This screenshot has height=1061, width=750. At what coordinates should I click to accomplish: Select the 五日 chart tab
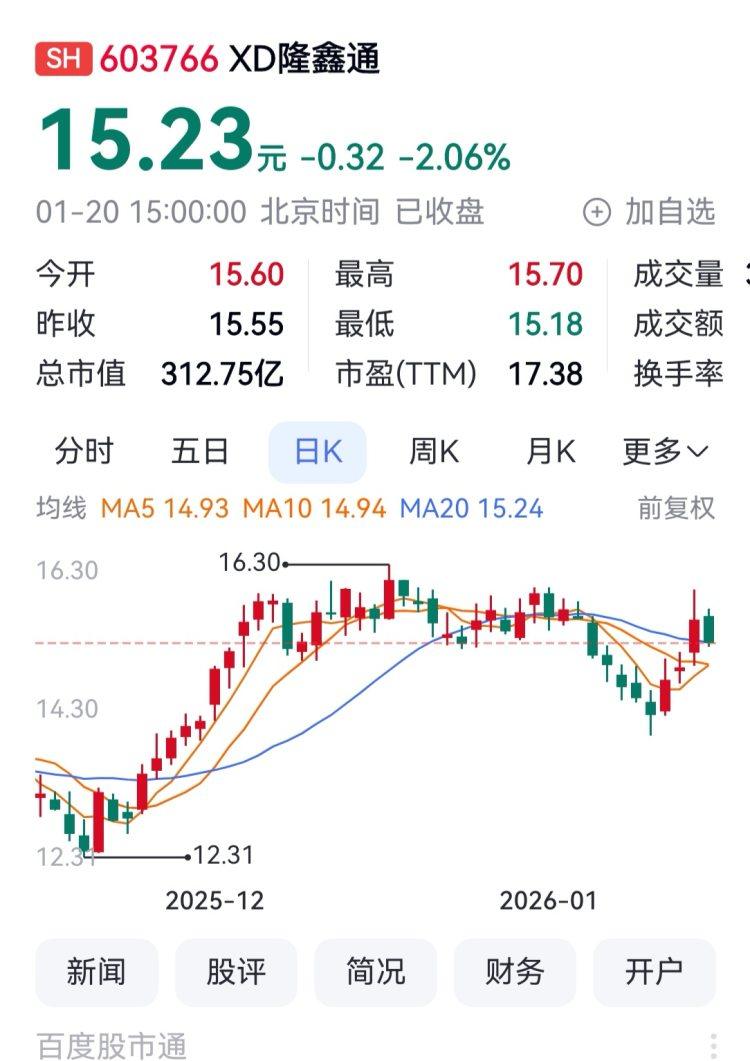pyautogui.click(x=200, y=452)
